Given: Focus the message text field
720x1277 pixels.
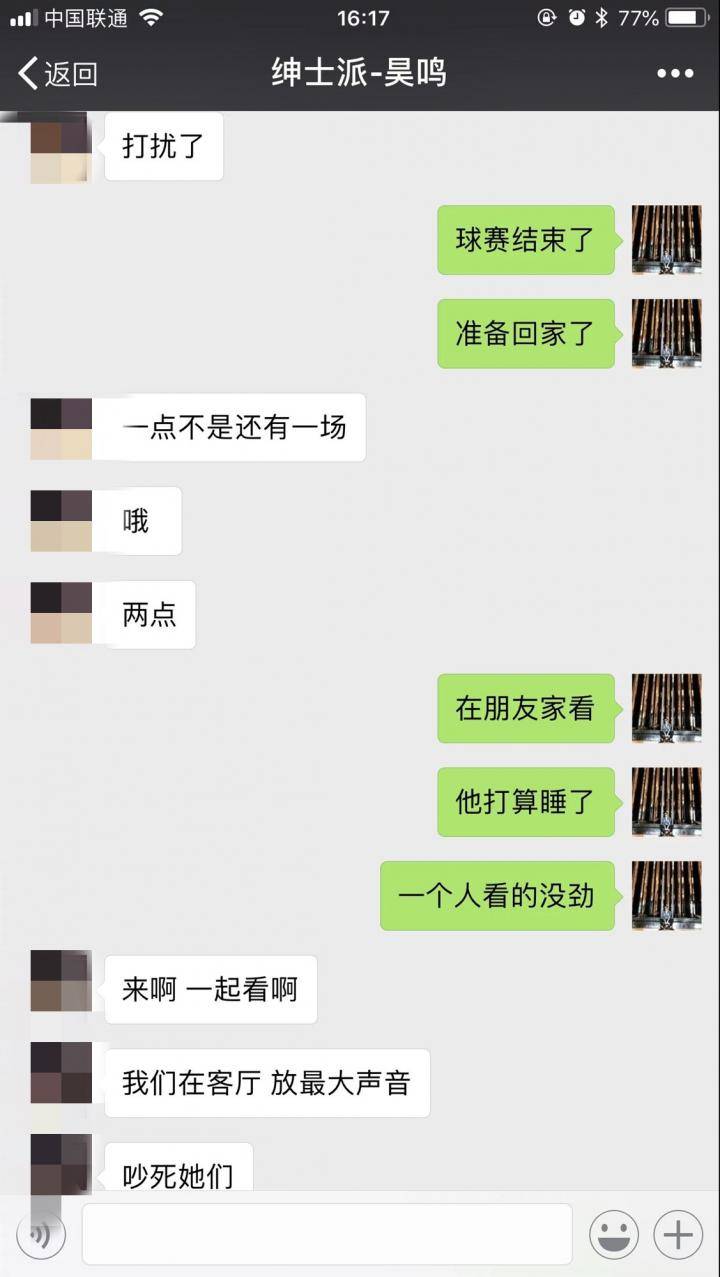Looking at the screenshot, I should point(327,1234).
